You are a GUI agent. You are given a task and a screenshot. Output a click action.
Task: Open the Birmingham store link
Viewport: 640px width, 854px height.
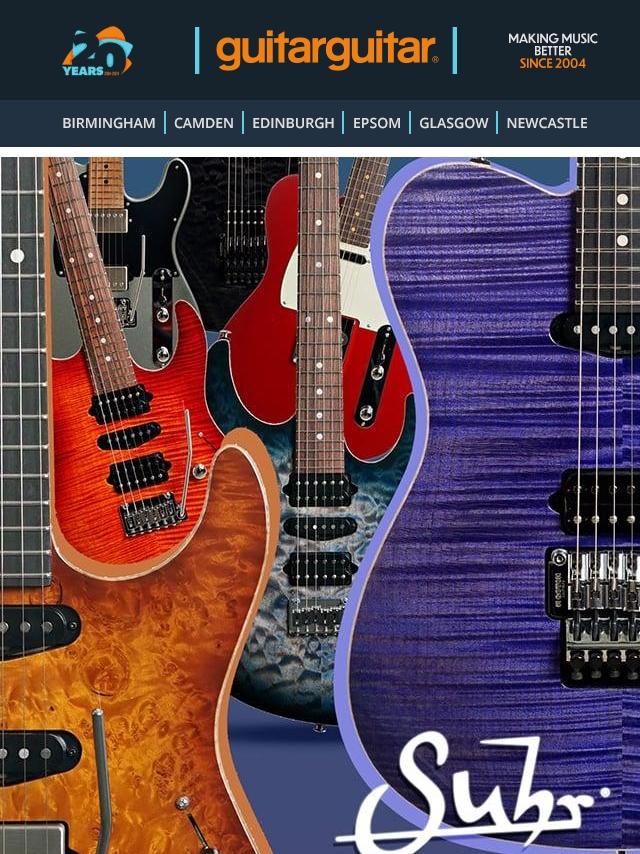point(108,124)
